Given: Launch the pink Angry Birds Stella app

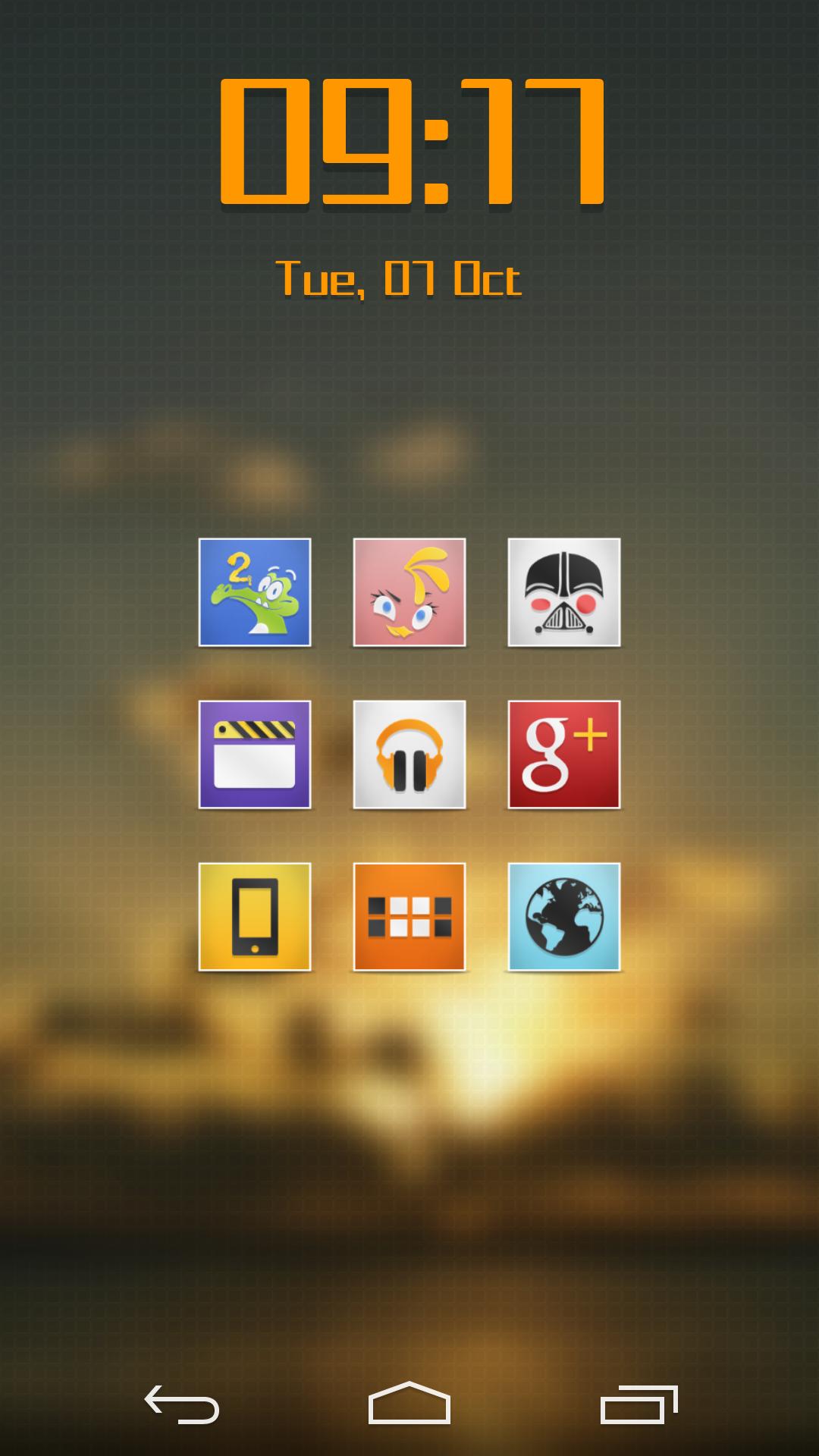Looking at the screenshot, I should tap(409, 592).
